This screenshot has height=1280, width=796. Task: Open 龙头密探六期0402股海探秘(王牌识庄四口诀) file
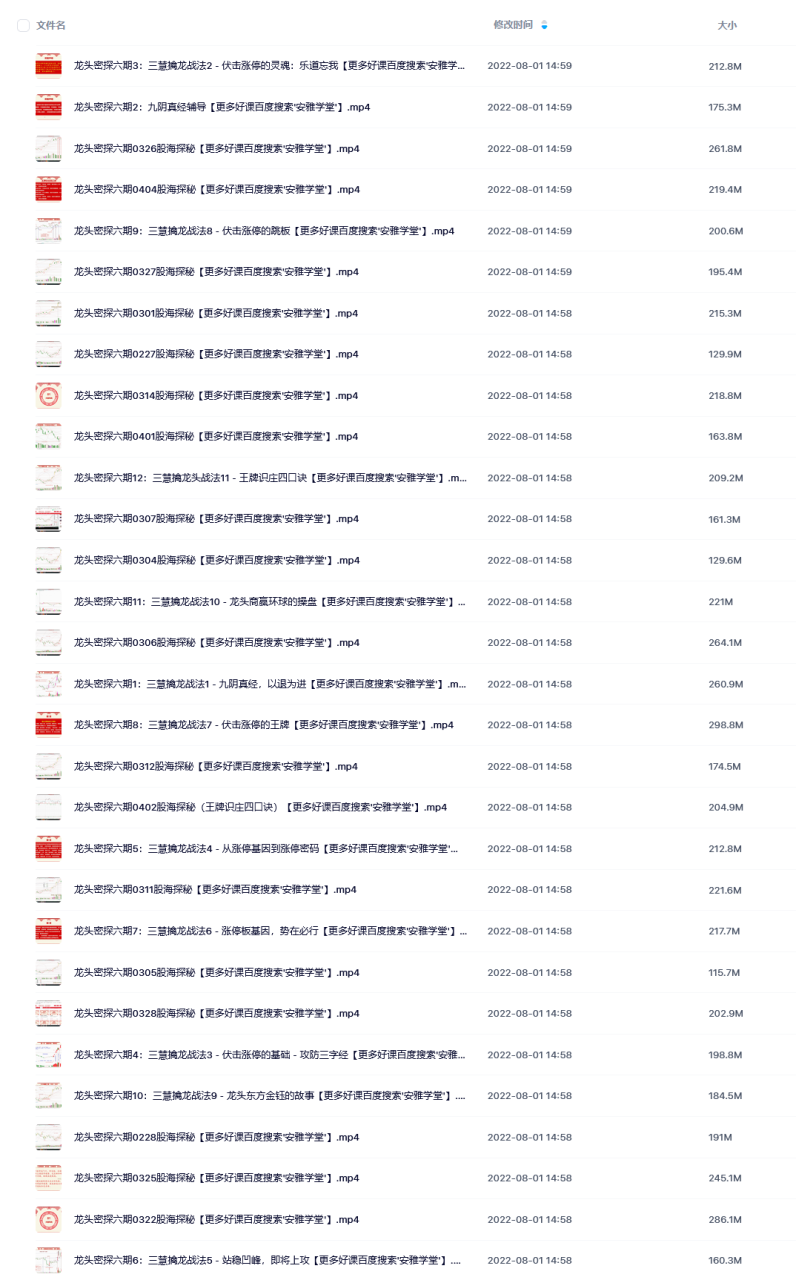tap(260, 807)
